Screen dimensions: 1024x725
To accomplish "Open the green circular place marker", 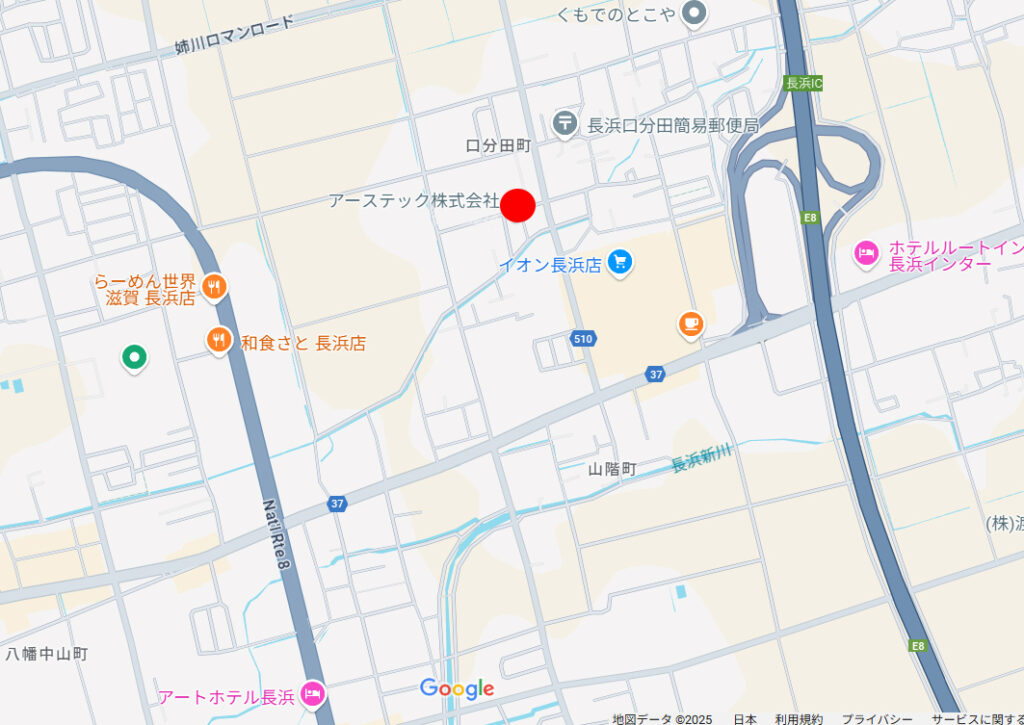I will coord(134,356).
